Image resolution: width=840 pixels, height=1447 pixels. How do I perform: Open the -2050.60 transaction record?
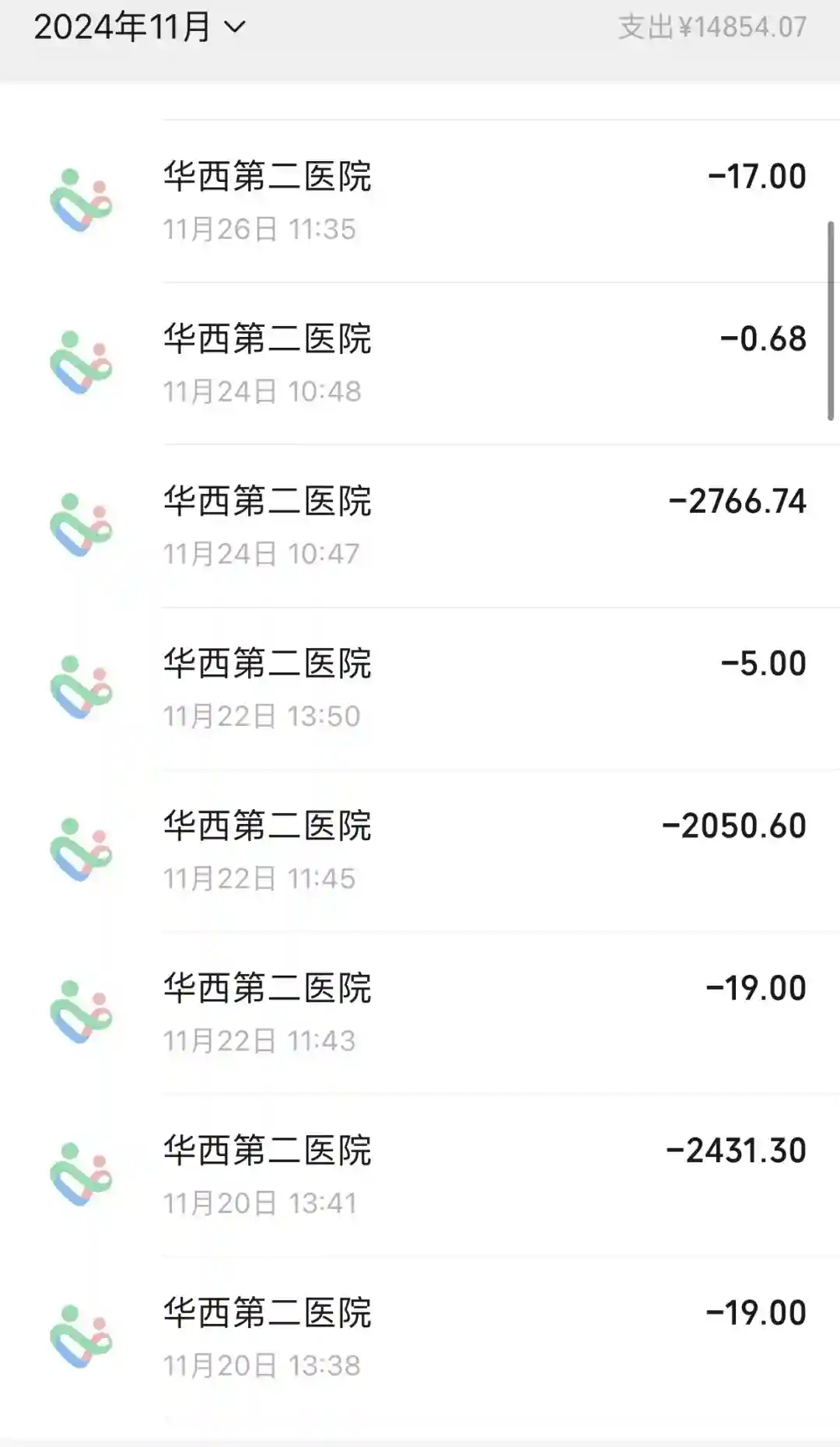[420, 850]
